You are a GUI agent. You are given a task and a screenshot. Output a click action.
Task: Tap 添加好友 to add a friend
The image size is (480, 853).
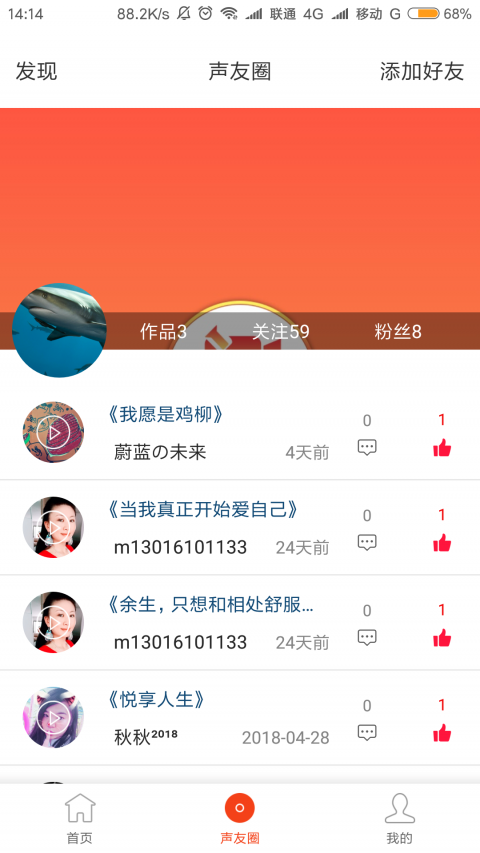coord(422,72)
